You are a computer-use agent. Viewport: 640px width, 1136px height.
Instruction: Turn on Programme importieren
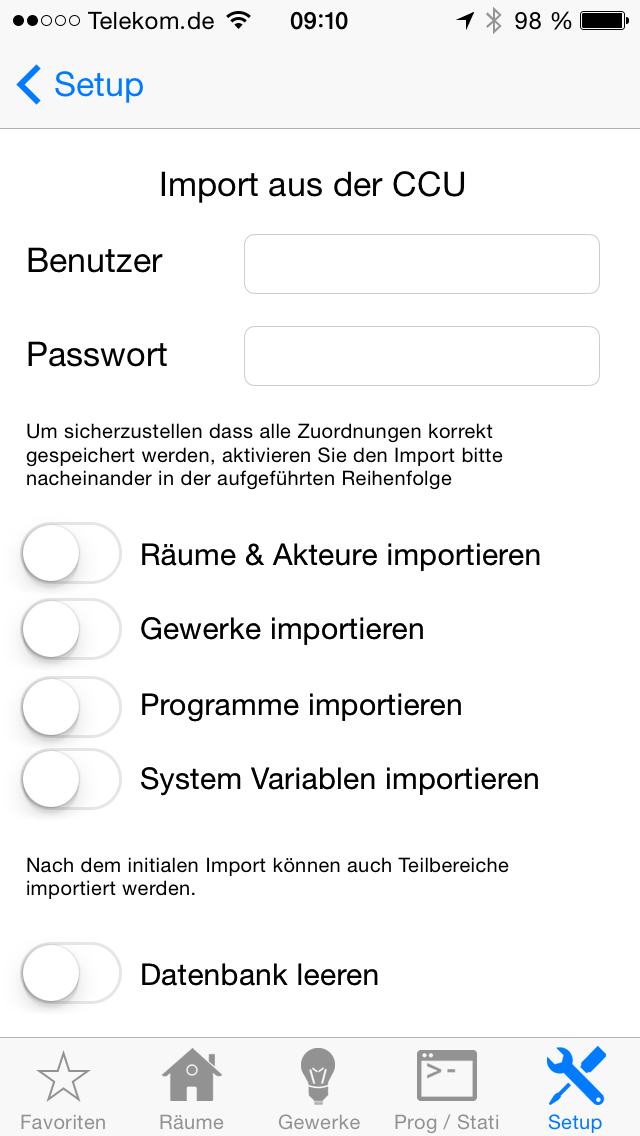pyautogui.click(x=72, y=706)
